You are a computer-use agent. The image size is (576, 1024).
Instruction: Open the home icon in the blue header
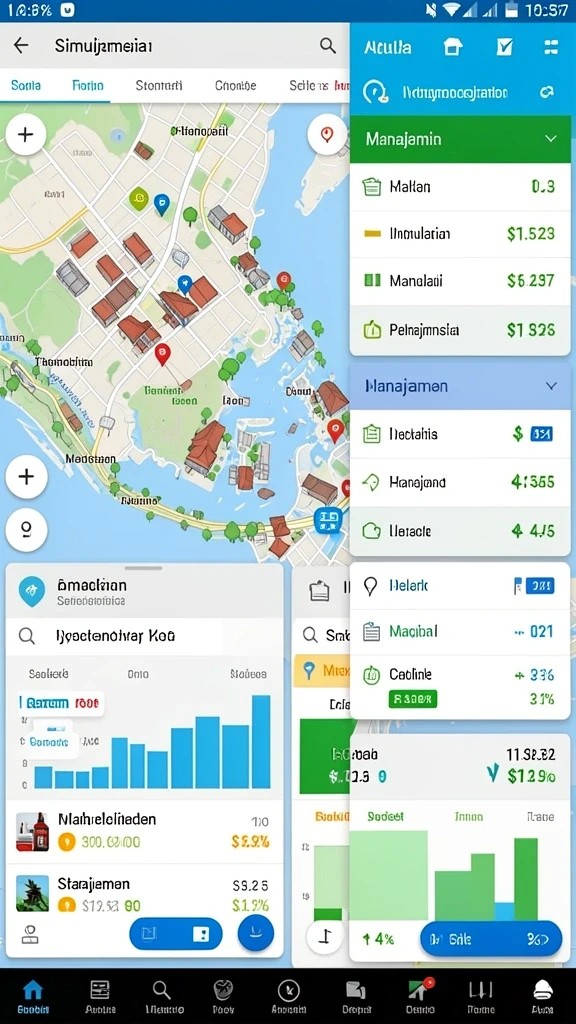pyautogui.click(x=453, y=46)
